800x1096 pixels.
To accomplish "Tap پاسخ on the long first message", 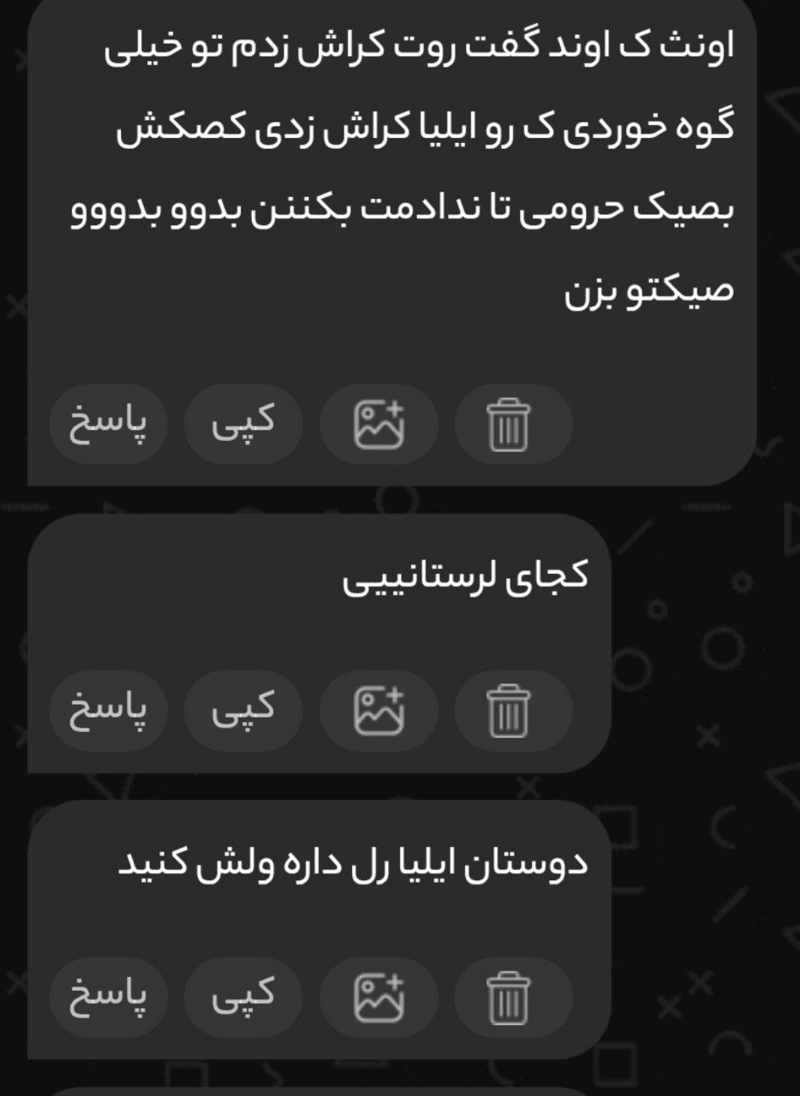I will click(108, 424).
